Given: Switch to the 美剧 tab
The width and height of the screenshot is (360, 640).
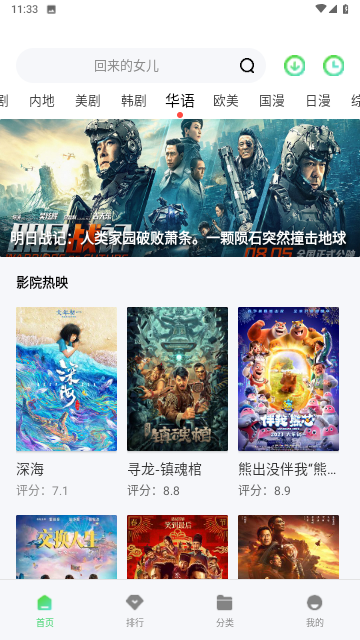Looking at the screenshot, I should point(88,101).
